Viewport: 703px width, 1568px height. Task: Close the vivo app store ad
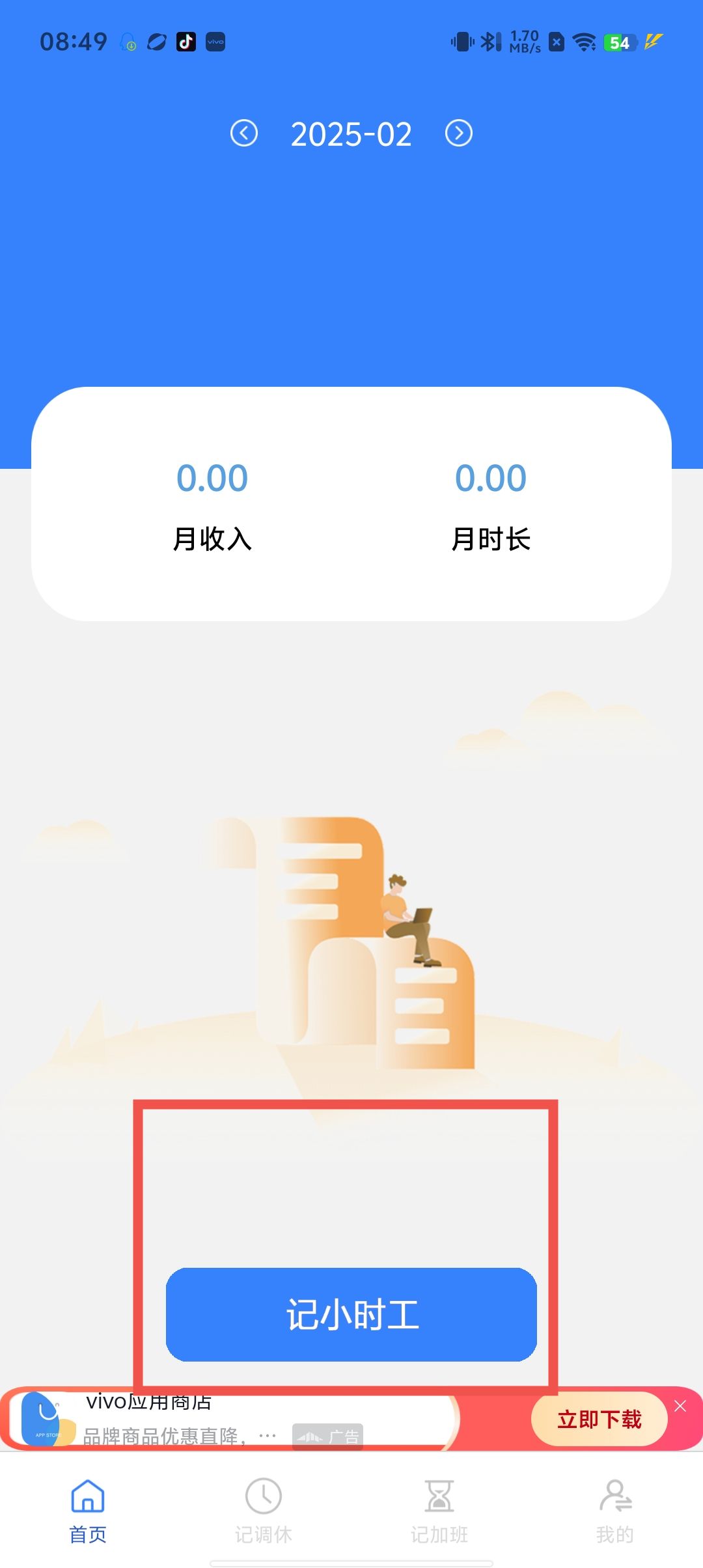[680, 1406]
